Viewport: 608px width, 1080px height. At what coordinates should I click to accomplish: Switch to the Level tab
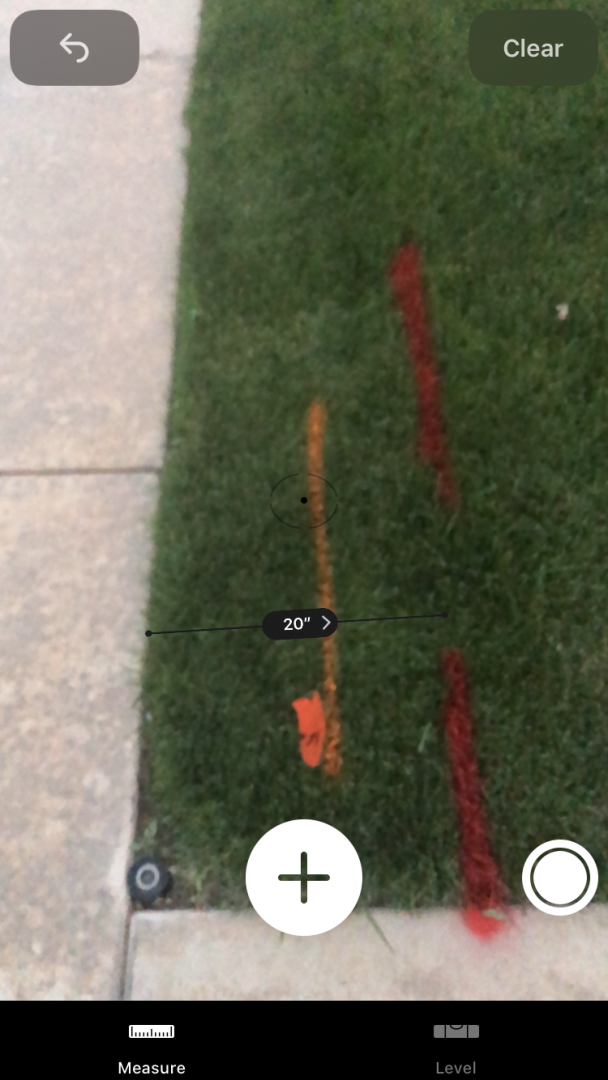click(x=456, y=1047)
